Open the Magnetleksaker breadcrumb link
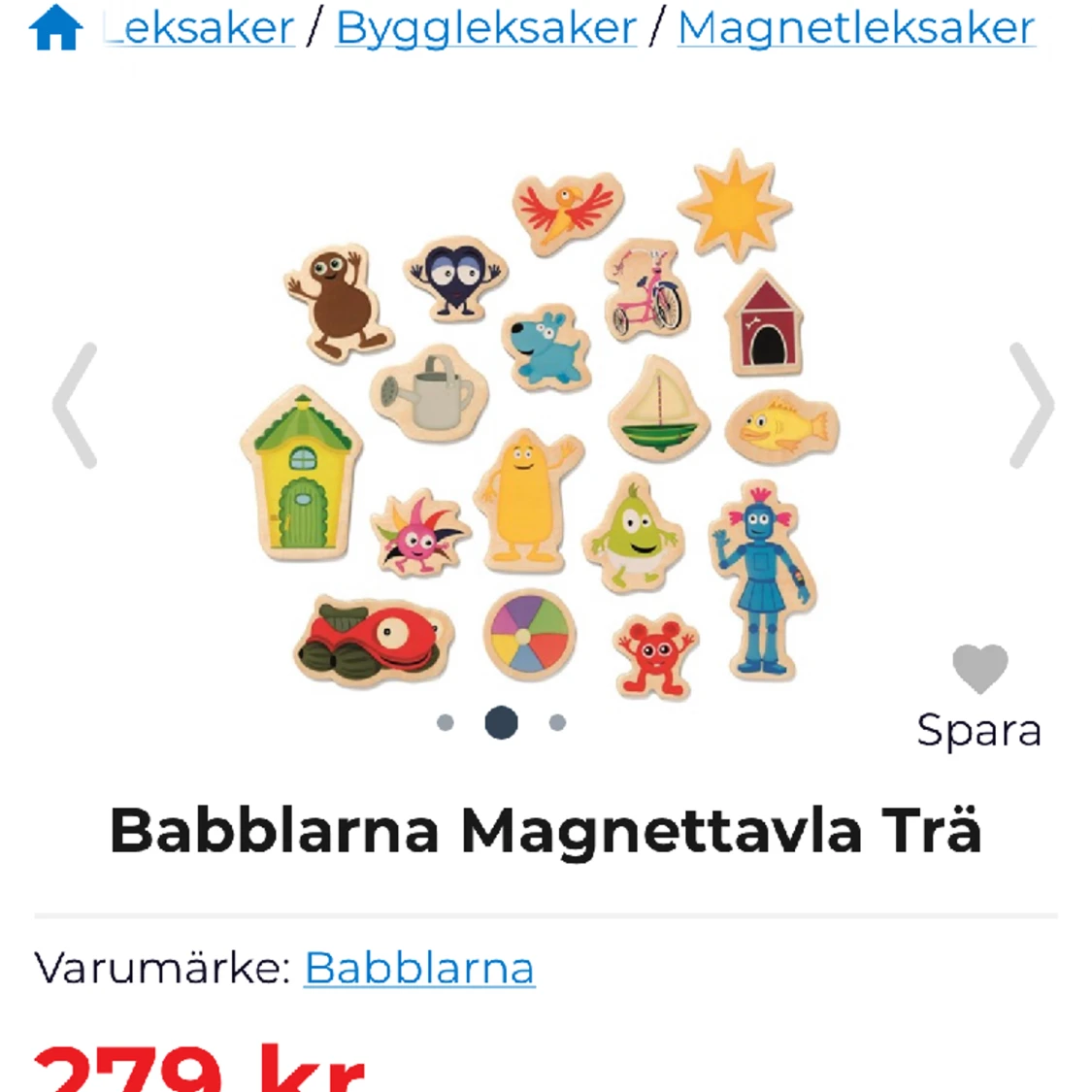 [856, 28]
